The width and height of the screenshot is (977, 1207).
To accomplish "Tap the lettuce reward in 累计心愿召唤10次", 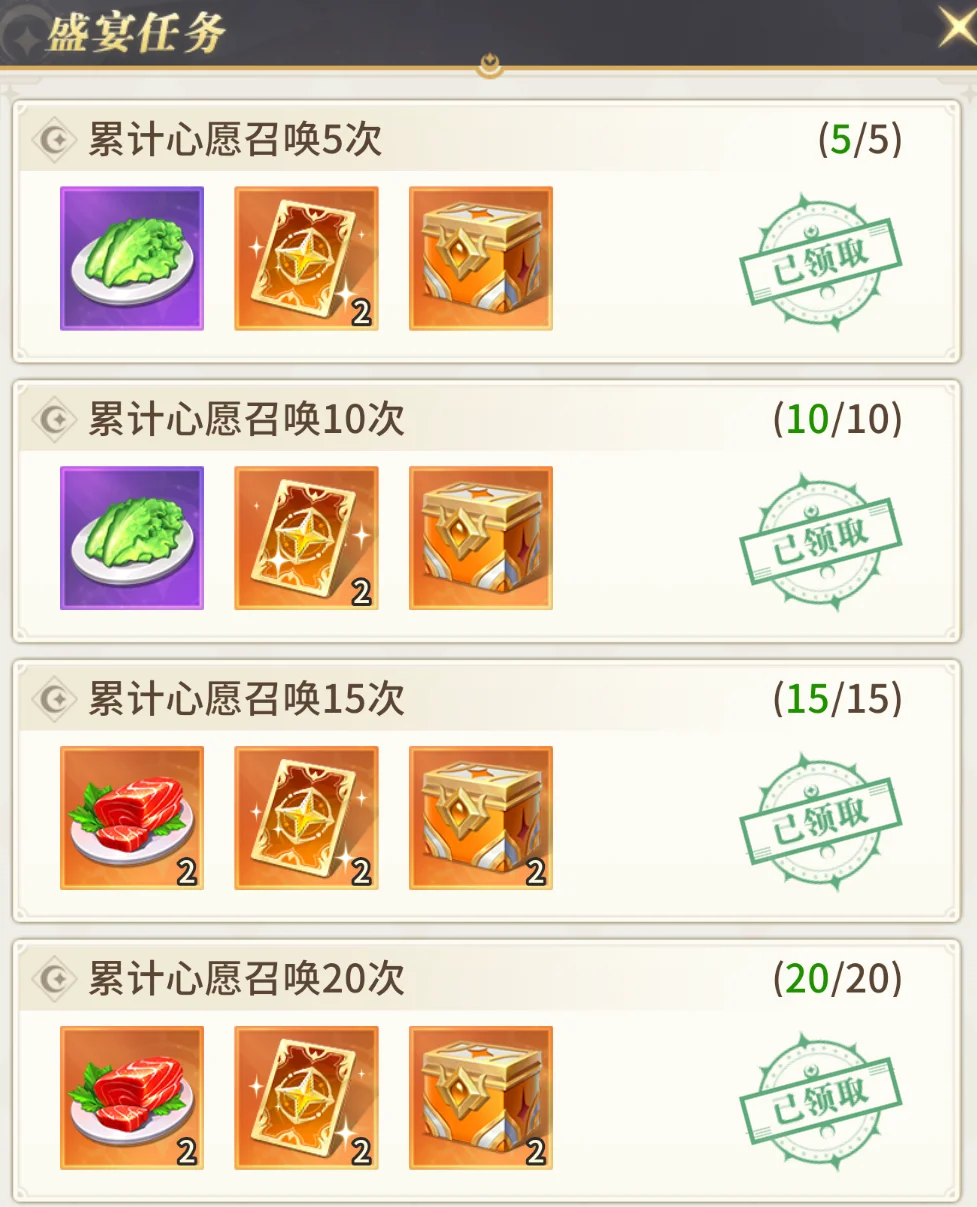I will [131, 538].
